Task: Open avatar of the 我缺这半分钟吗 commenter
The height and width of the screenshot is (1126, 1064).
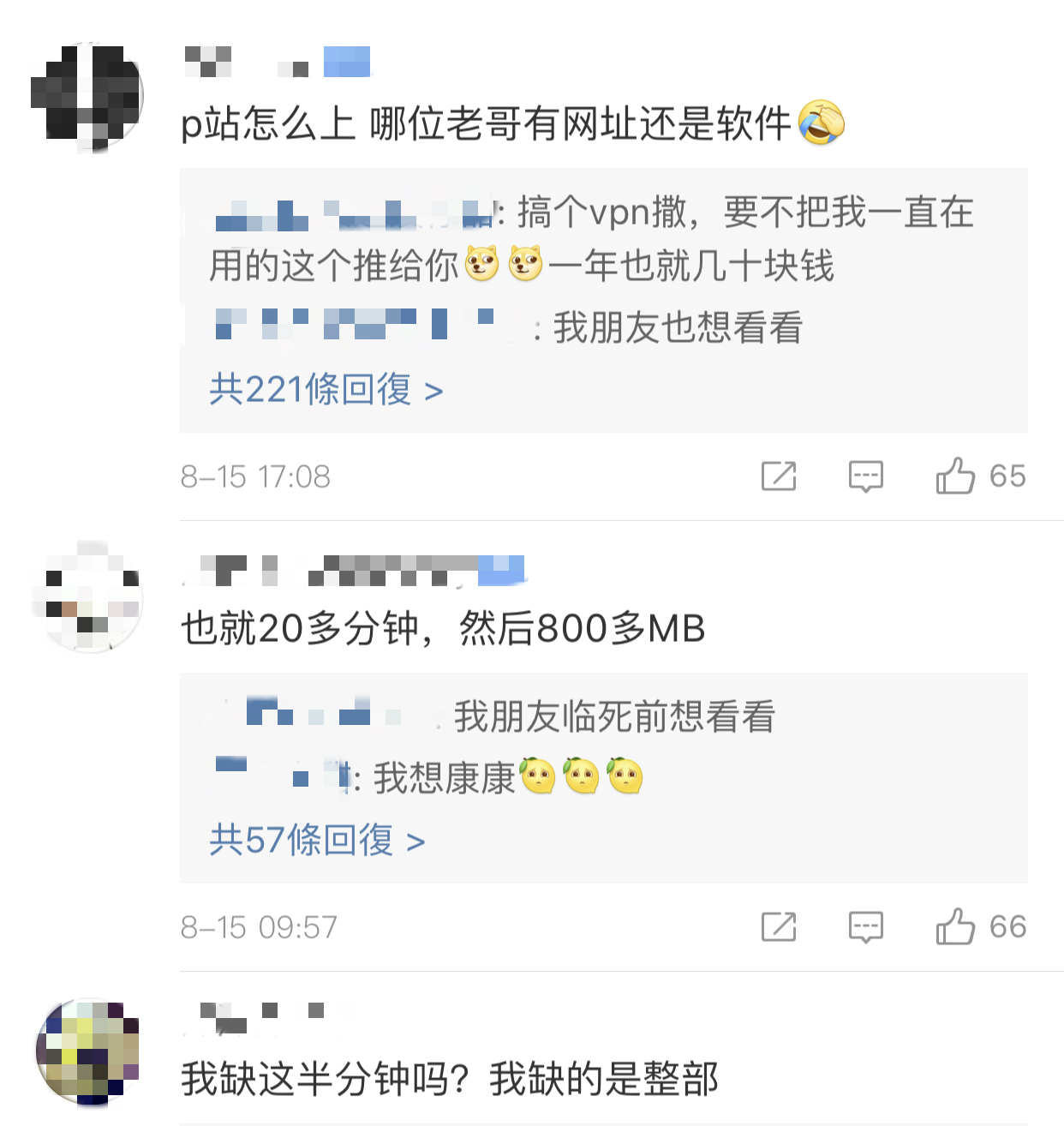Action: 87,1051
